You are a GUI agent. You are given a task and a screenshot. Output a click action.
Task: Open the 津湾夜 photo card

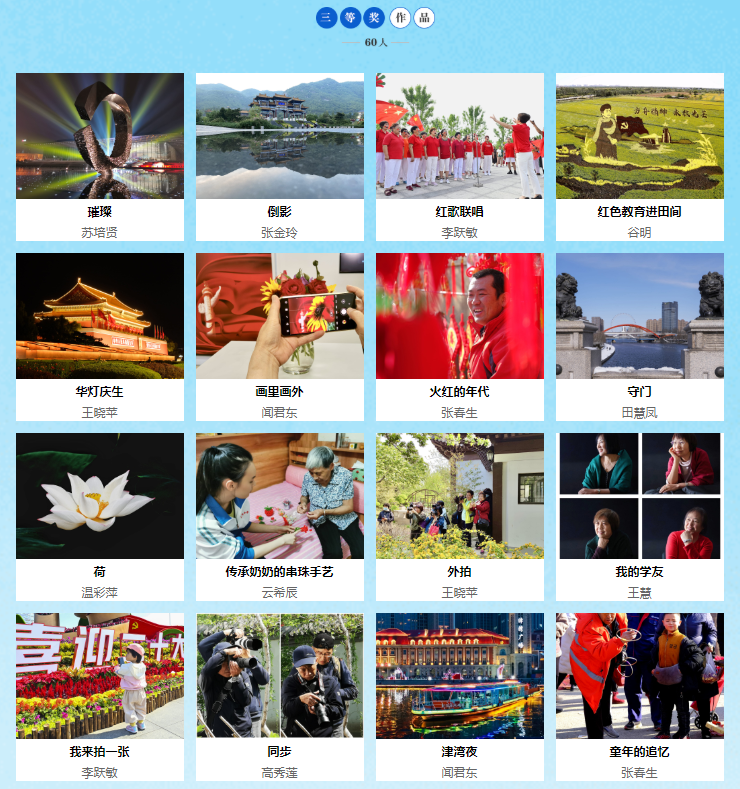460,676
